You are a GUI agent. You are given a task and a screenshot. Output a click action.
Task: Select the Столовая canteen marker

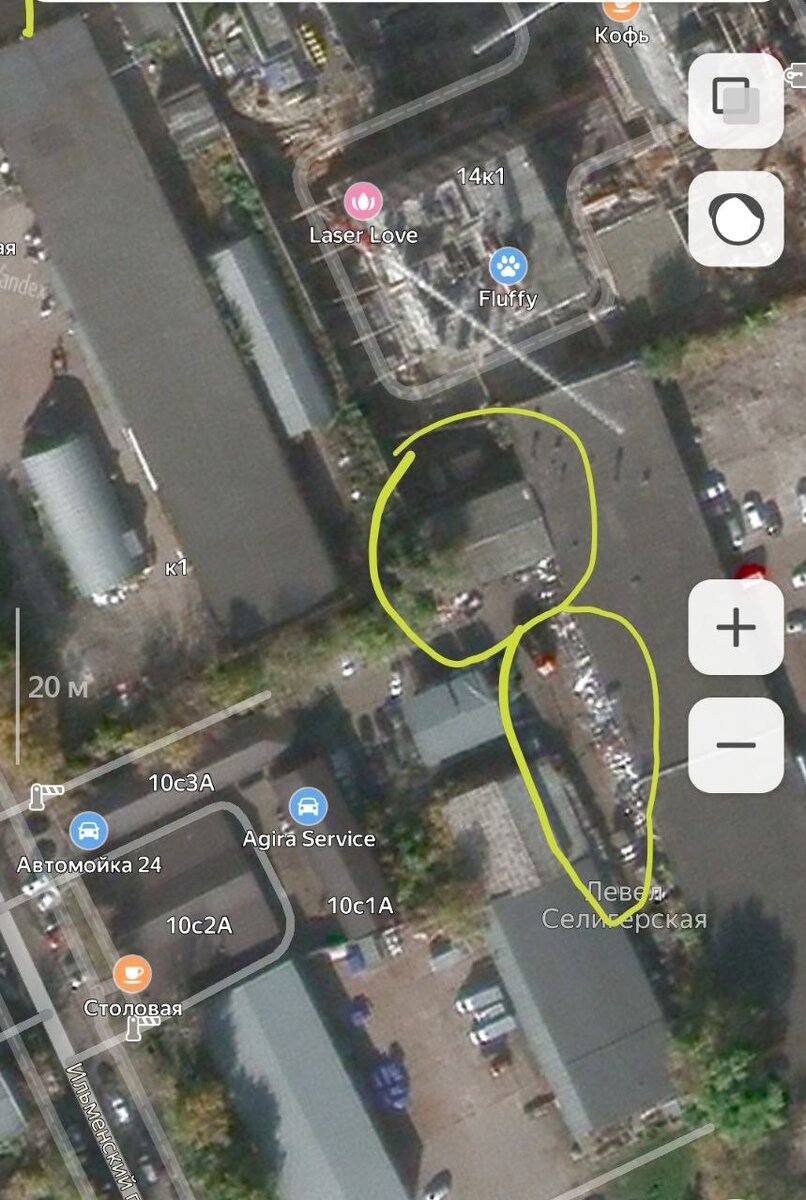tap(132, 973)
